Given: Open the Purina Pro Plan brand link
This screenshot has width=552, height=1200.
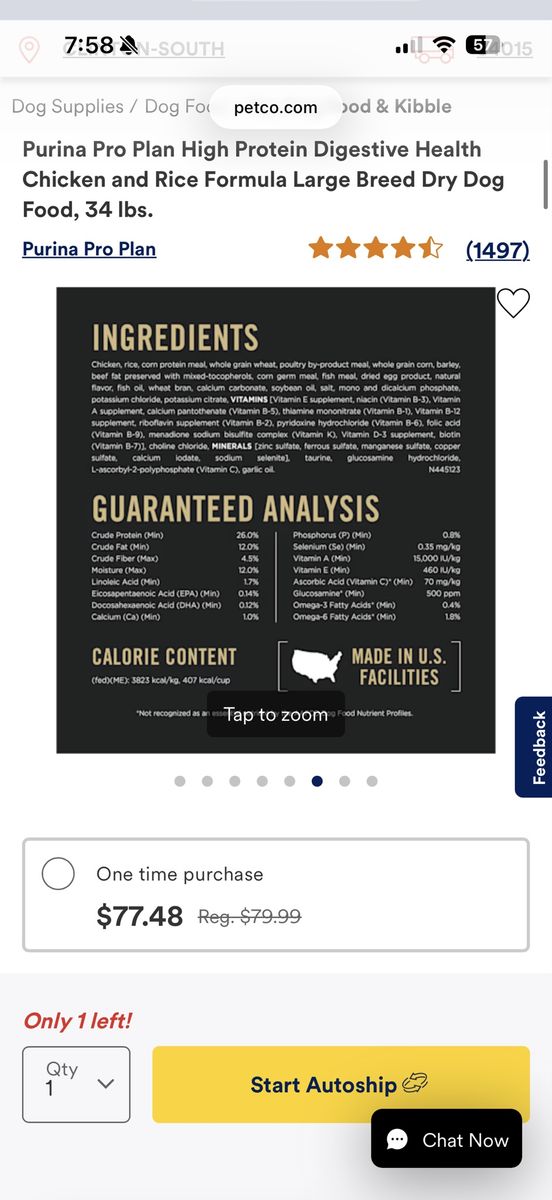Looking at the screenshot, I should pos(89,249).
